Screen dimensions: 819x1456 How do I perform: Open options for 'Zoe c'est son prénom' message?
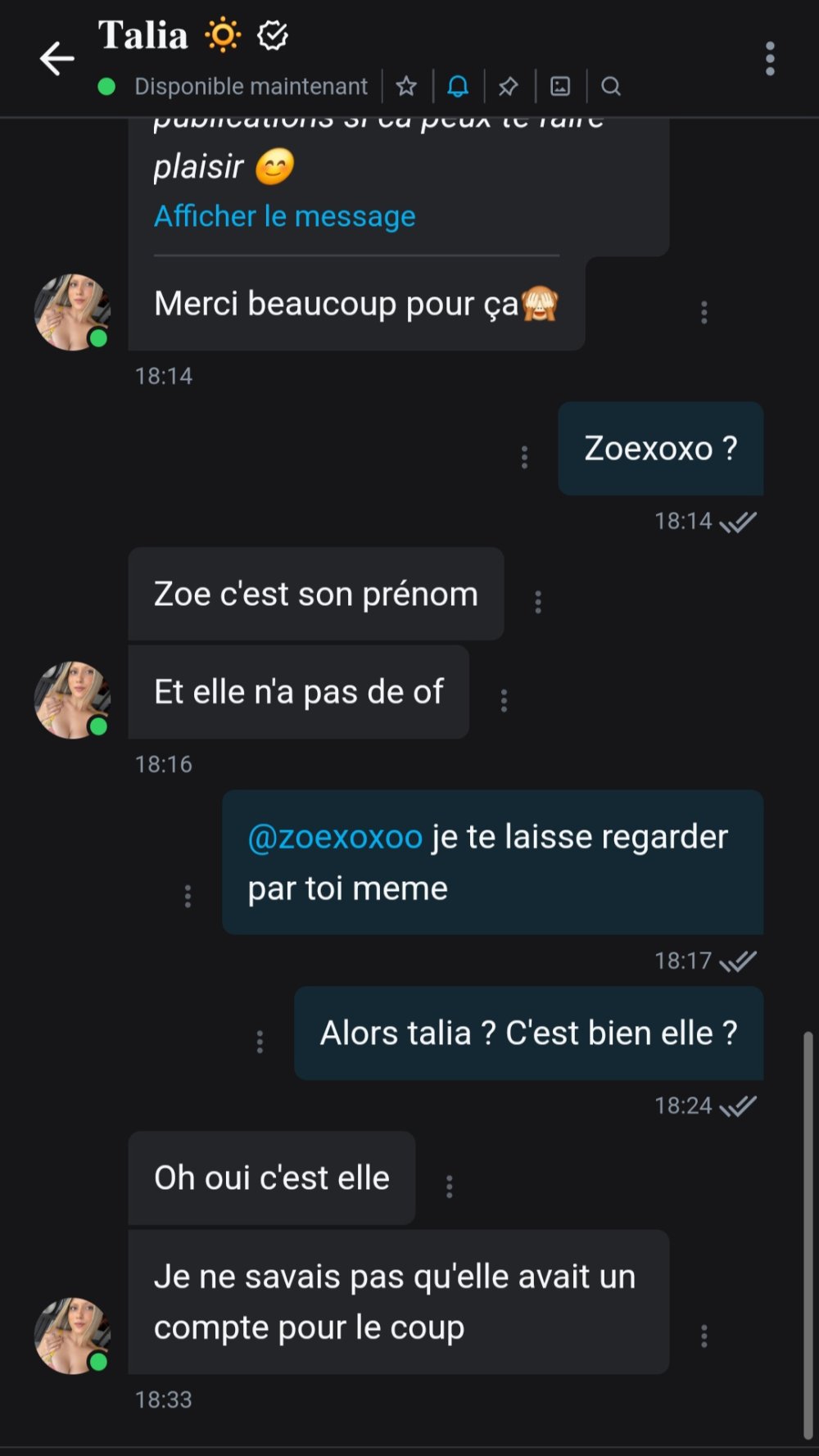[538, 602]
